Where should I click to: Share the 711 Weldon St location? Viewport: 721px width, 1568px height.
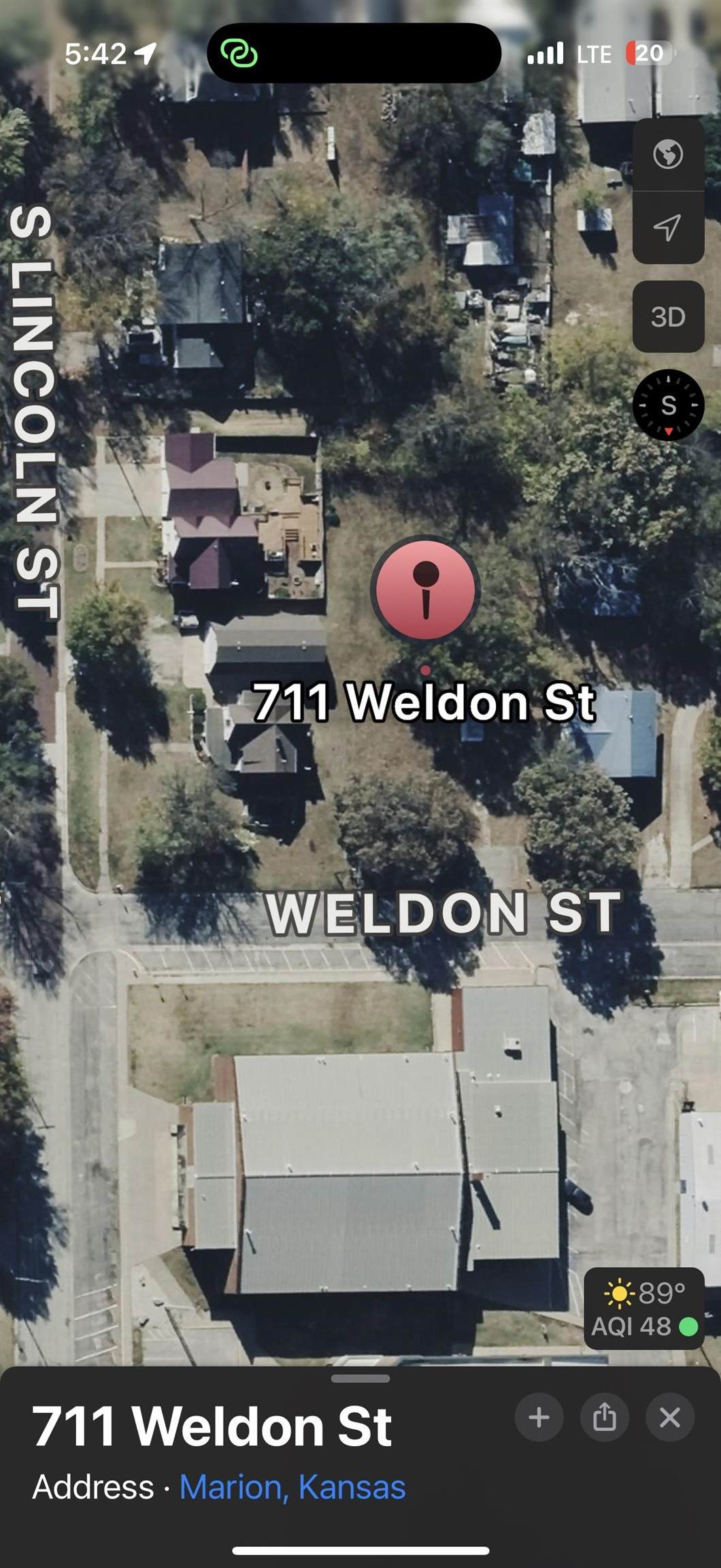tap(604, 1418)
